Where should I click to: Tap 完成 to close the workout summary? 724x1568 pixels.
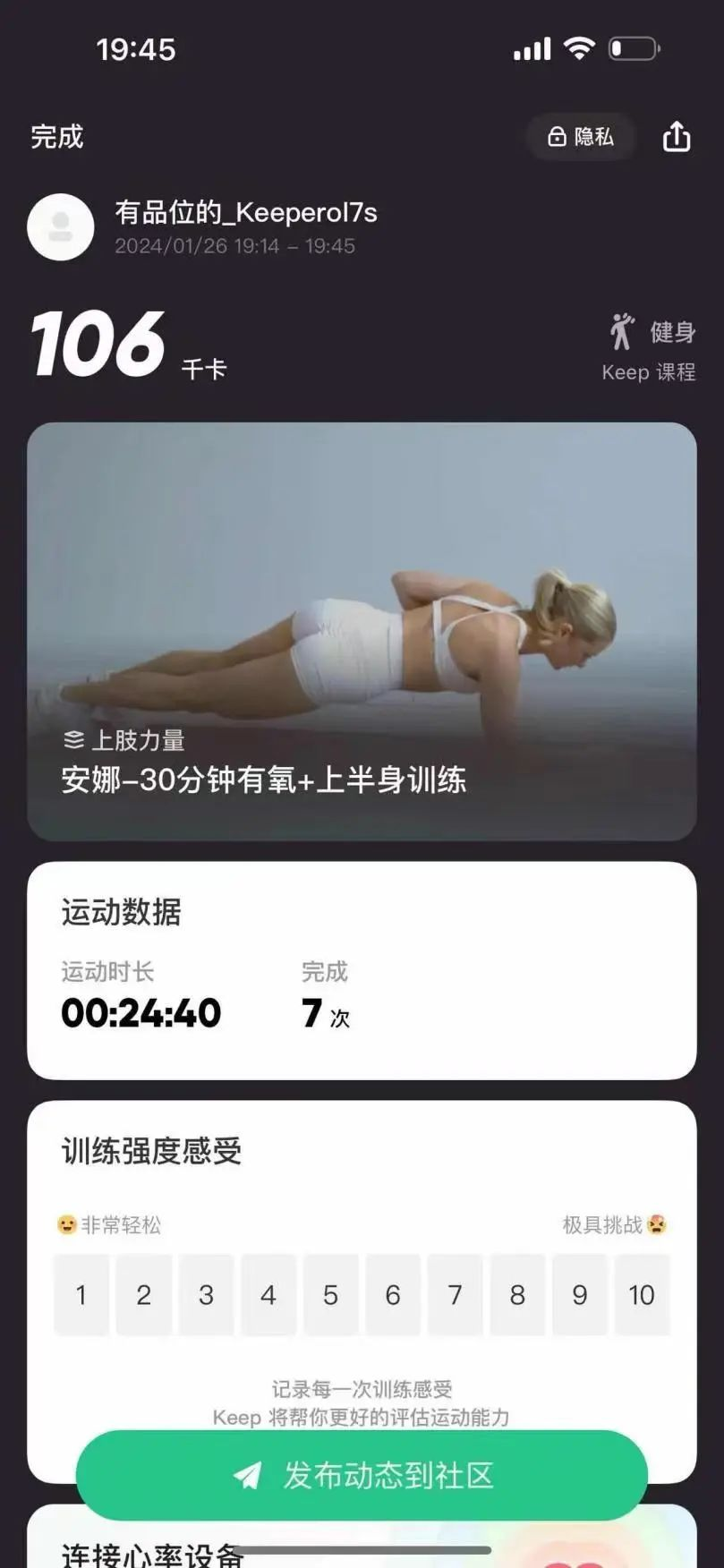point(57,137)
